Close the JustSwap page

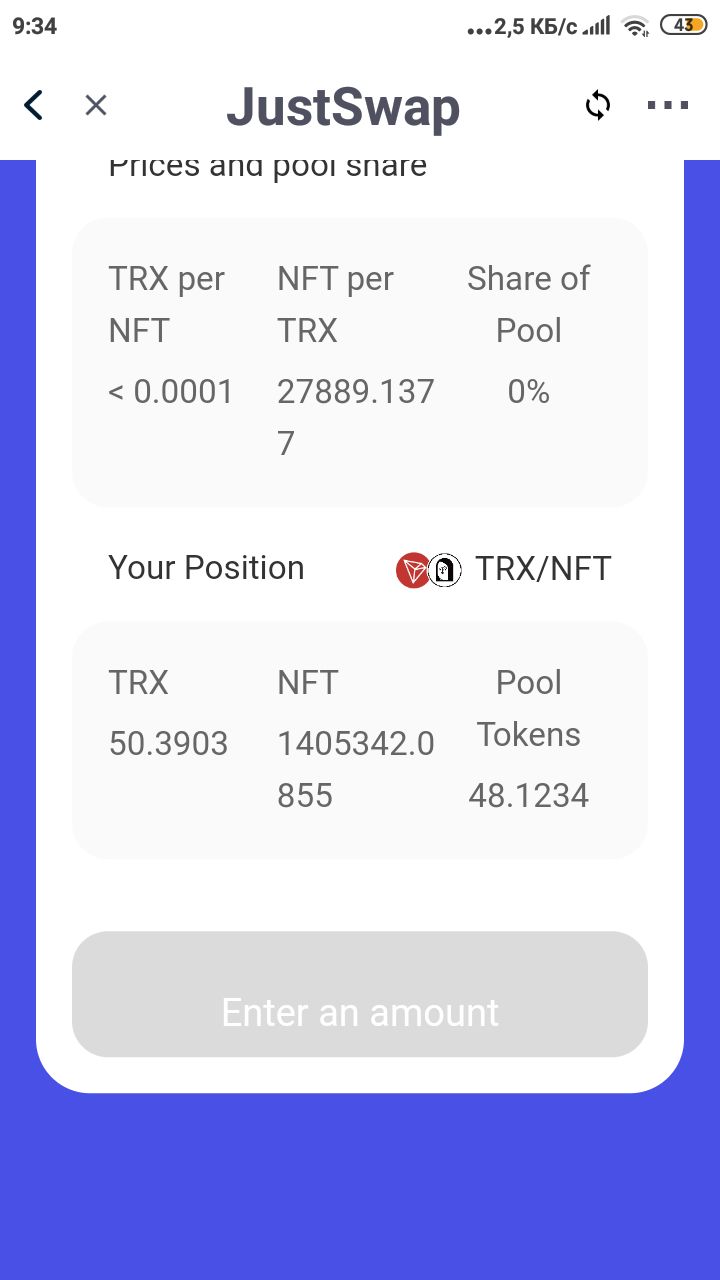click(x=96, y=105)
